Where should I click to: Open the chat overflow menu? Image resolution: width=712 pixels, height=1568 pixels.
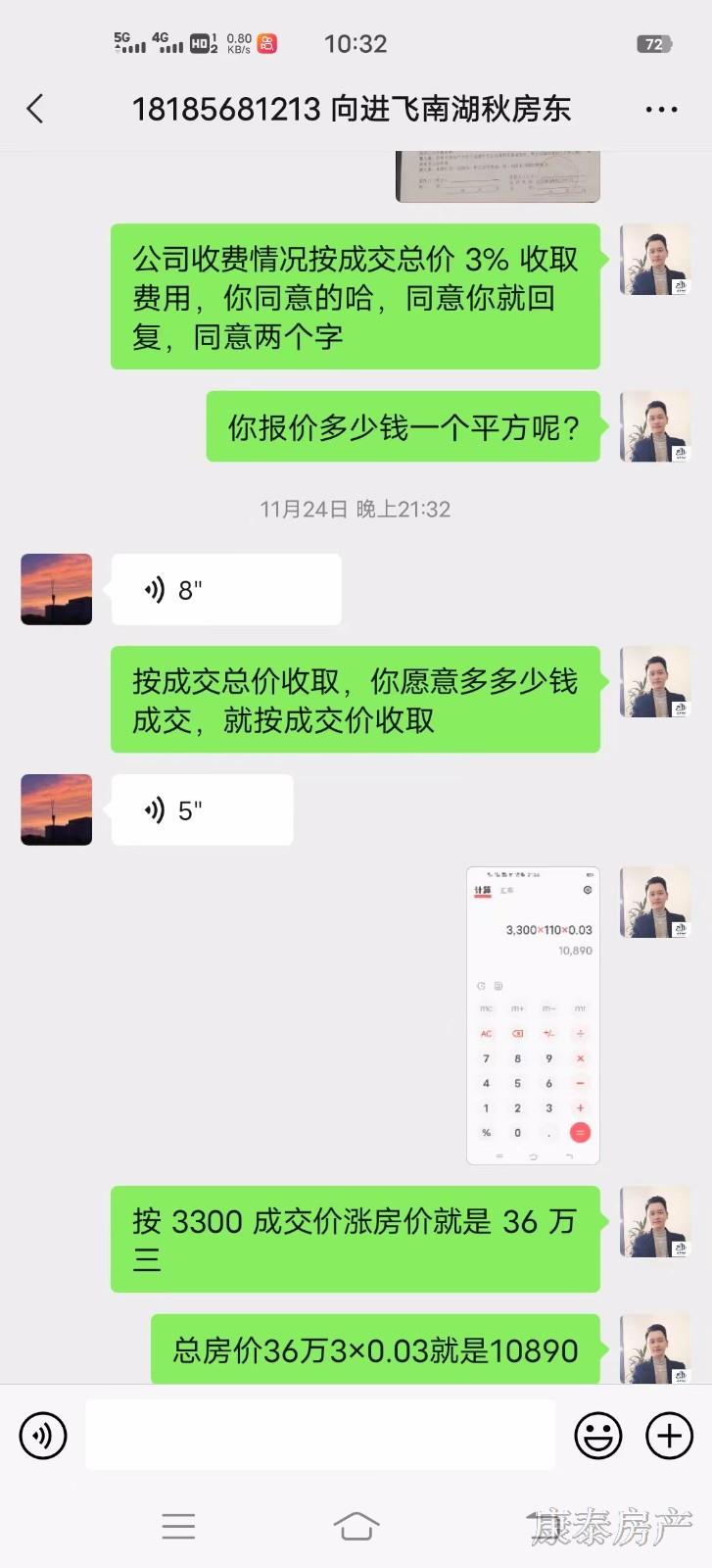(x=661, y=110)
